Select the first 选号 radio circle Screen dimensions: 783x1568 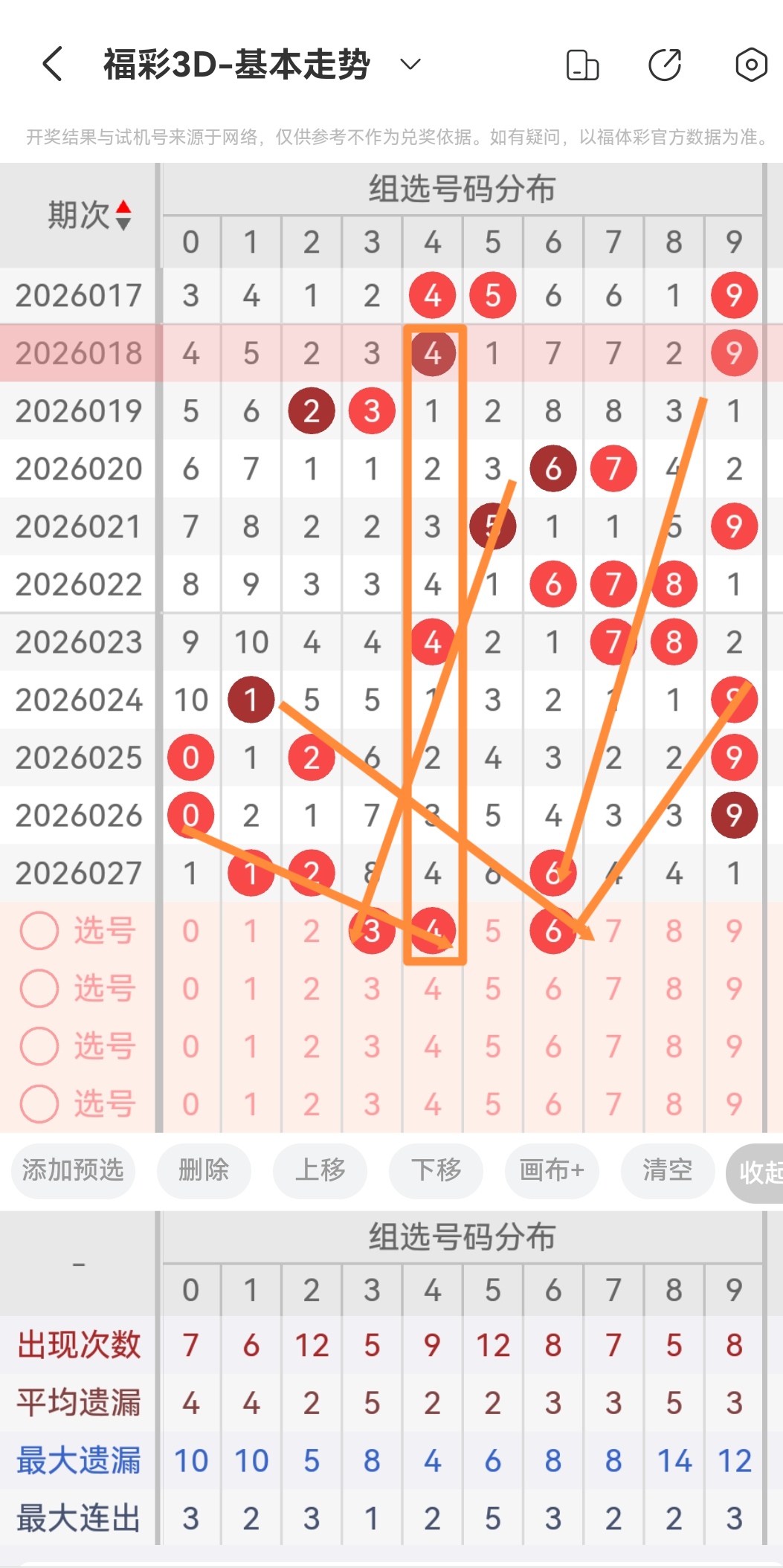coord(39,930)
